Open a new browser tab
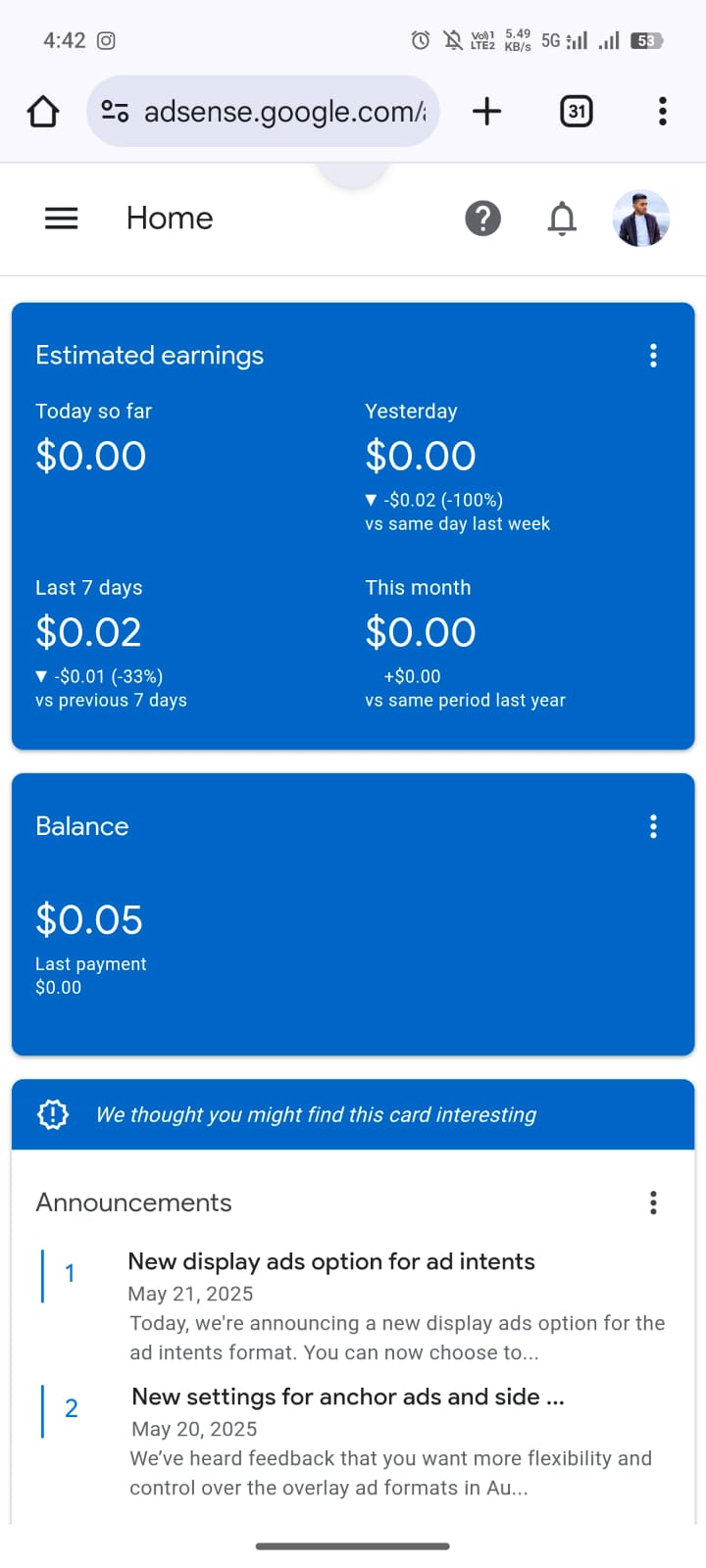The image size is (706, 1568). (x=486, y=112)
